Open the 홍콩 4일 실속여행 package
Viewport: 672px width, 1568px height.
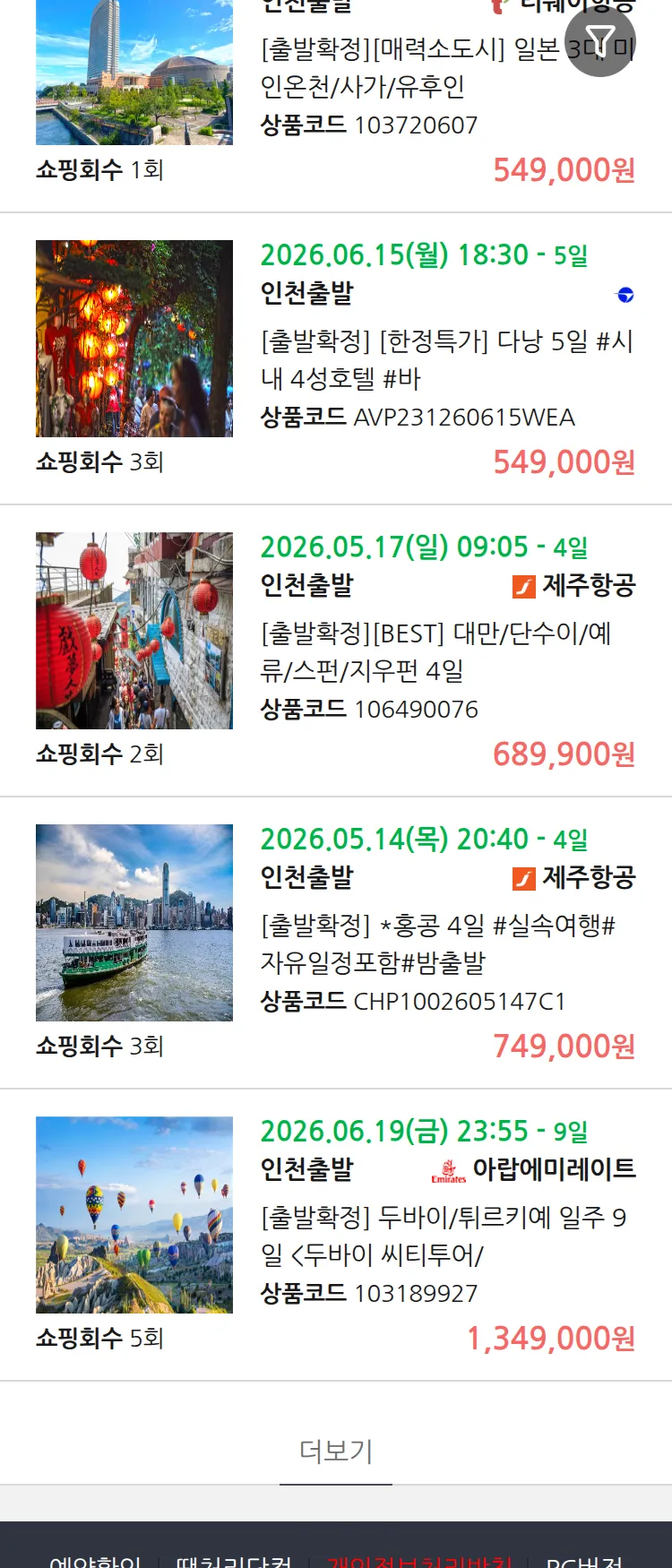437,943
